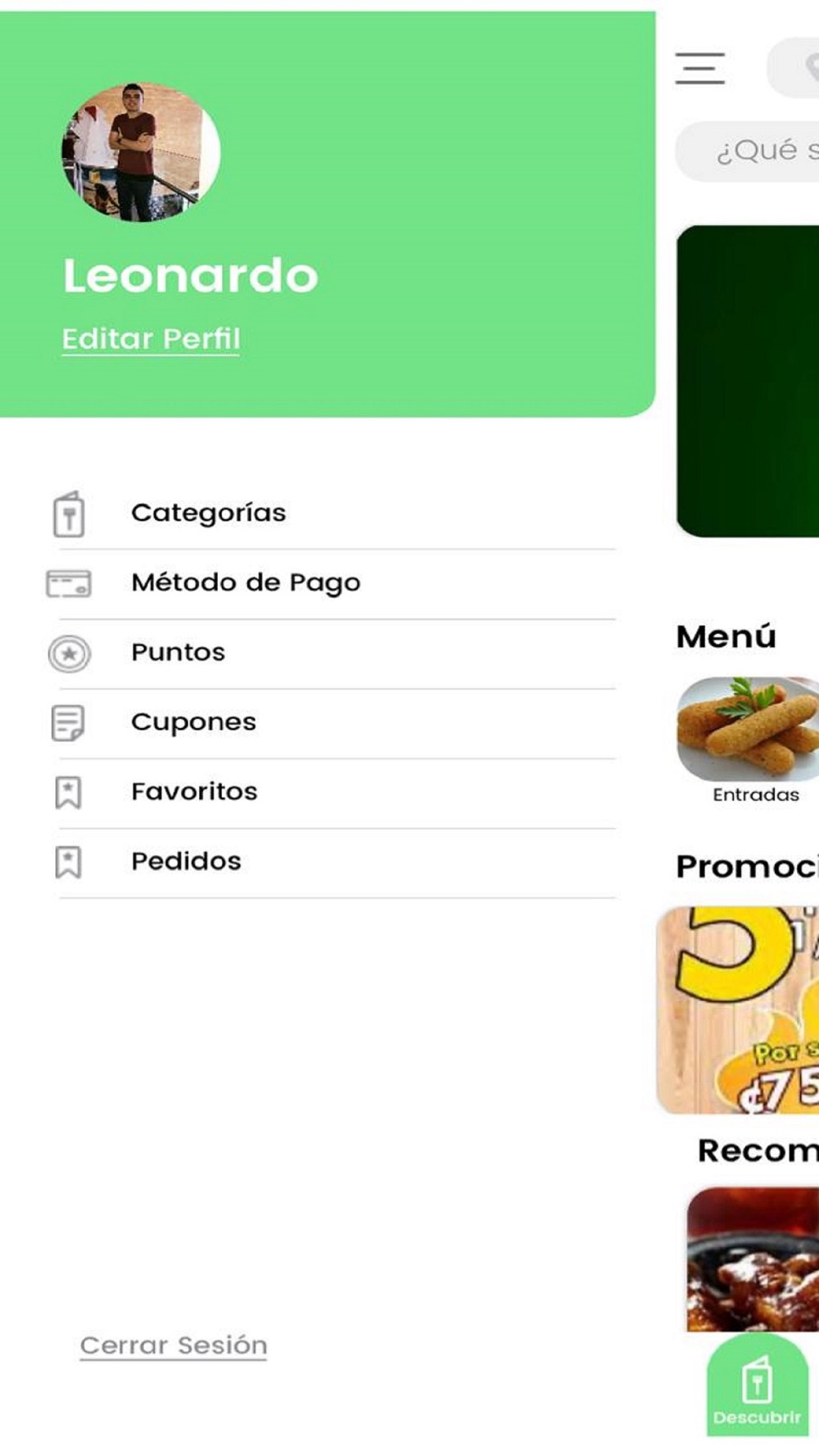Show Pedidos history

(x=187, y=861)
